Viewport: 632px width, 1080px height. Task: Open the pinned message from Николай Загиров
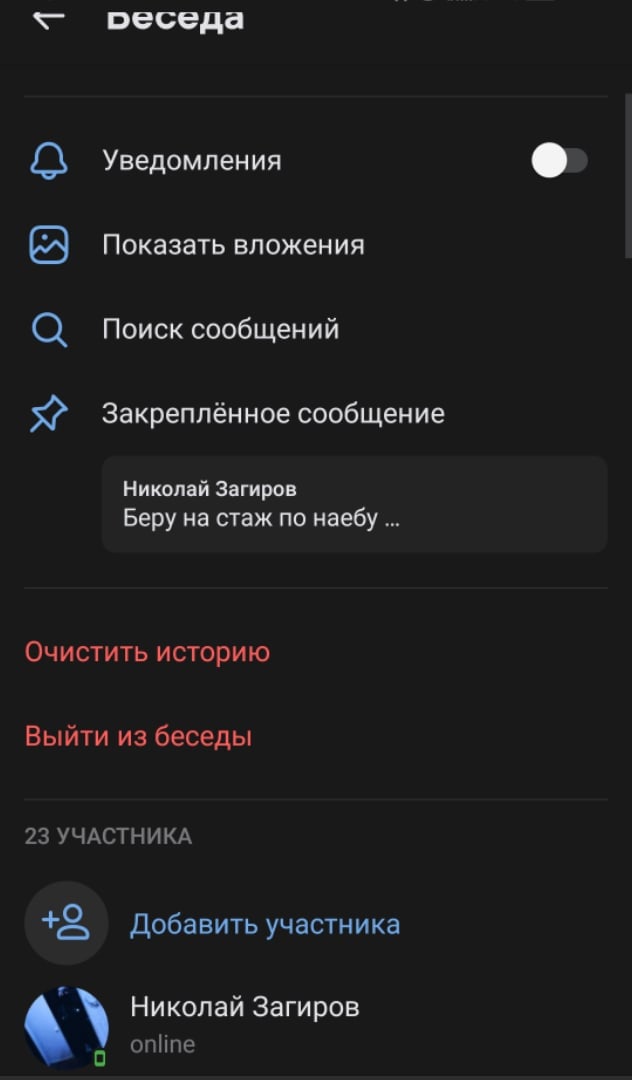pyautogui.click(x=354, y=504)
